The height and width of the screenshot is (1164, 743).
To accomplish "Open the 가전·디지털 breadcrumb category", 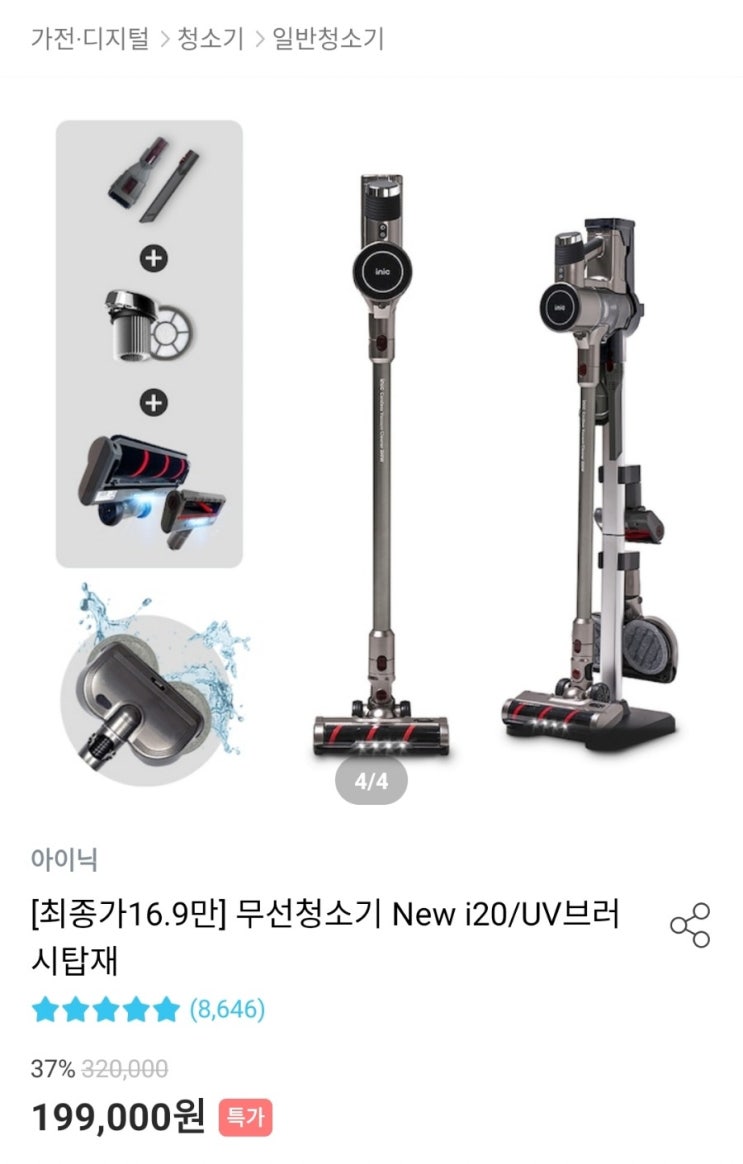I will (x=90, y=38).
